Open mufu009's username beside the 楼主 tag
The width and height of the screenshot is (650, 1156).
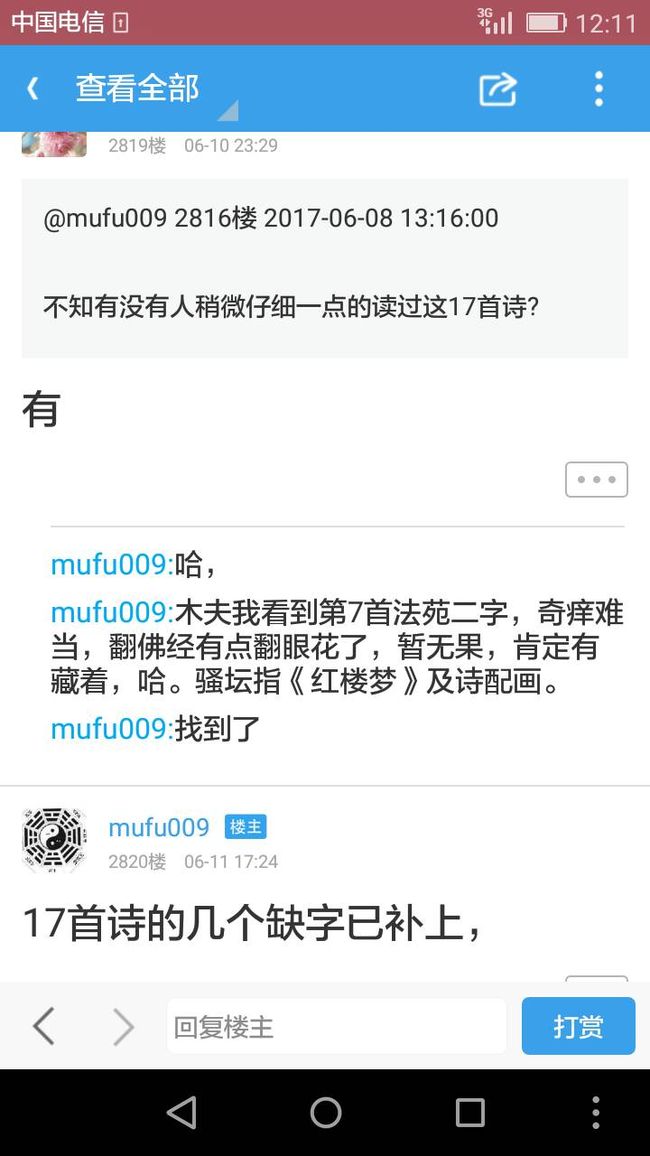click(158, 827)
